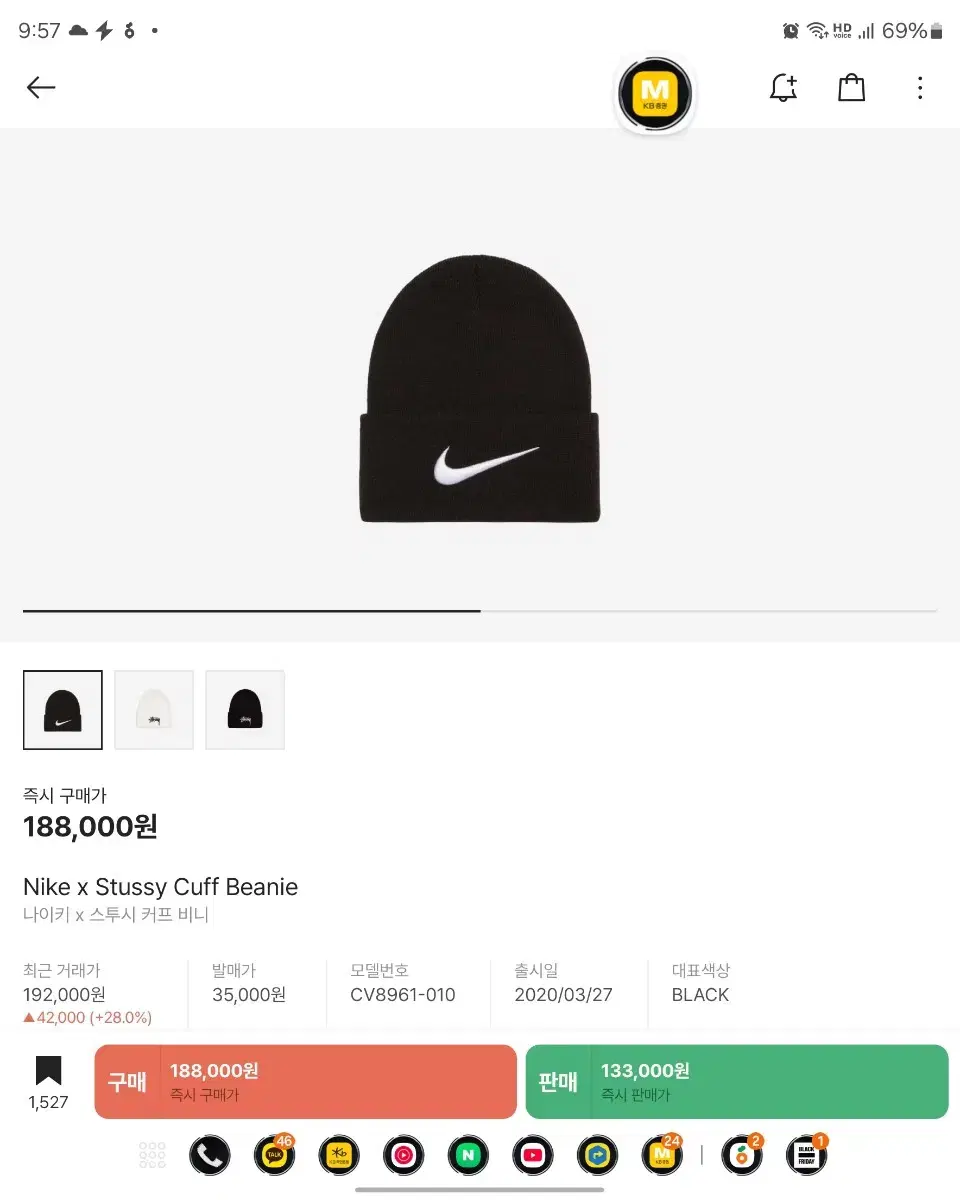Select the third black beanie thumbnail
Image resolution: width=960 pixels, height=1200 pixels.
click(x=244, y=710)
